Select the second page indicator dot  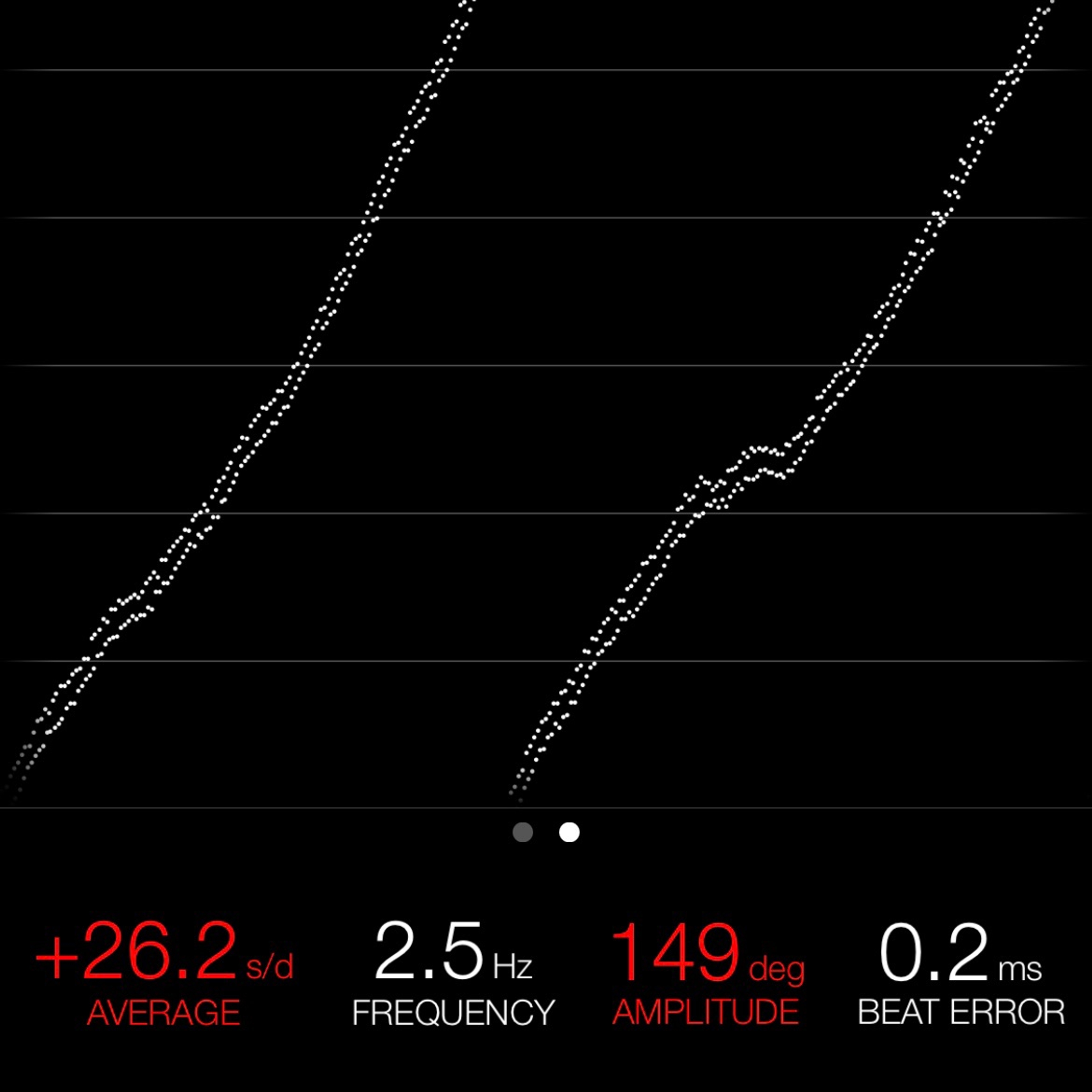tap(569, 832)
